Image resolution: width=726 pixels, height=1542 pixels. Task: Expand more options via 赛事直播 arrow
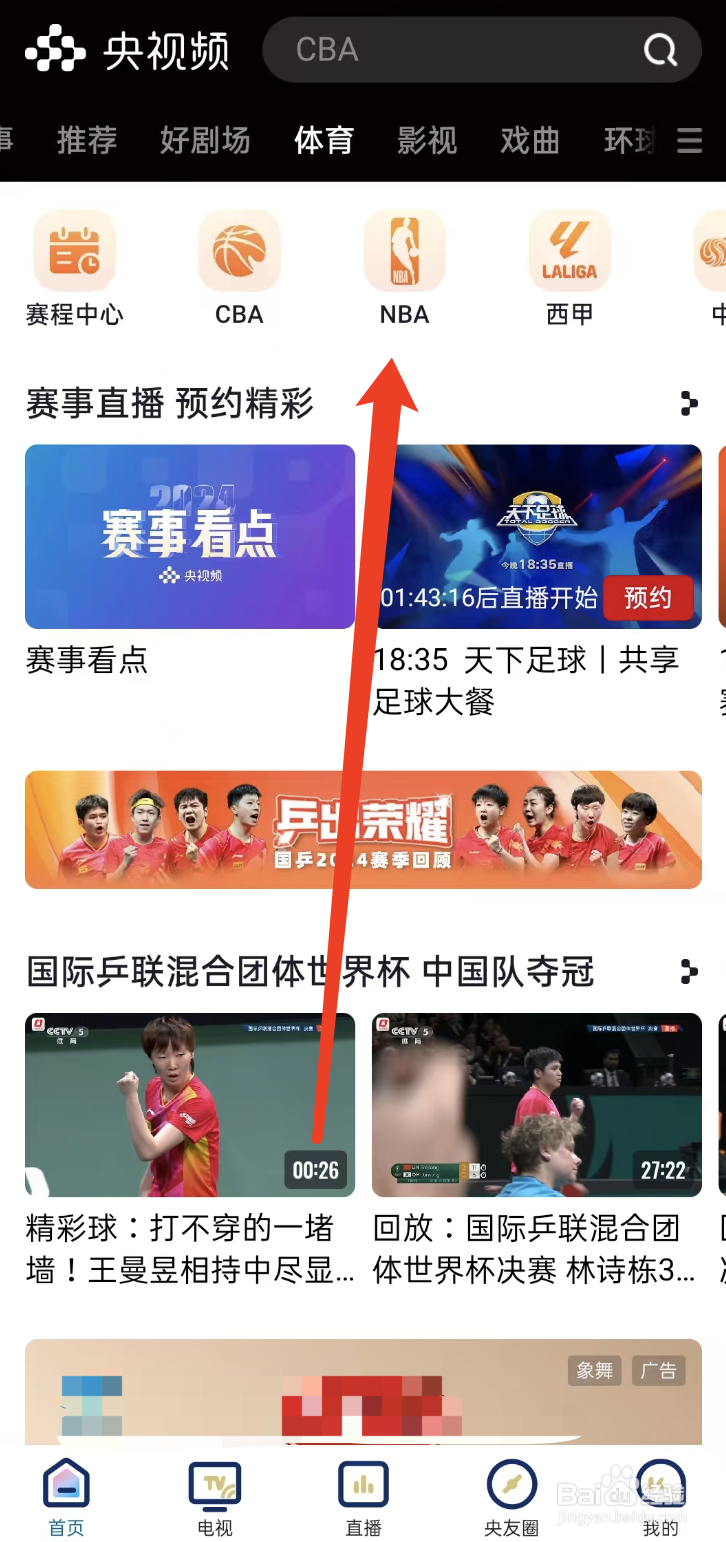point(688,404)
